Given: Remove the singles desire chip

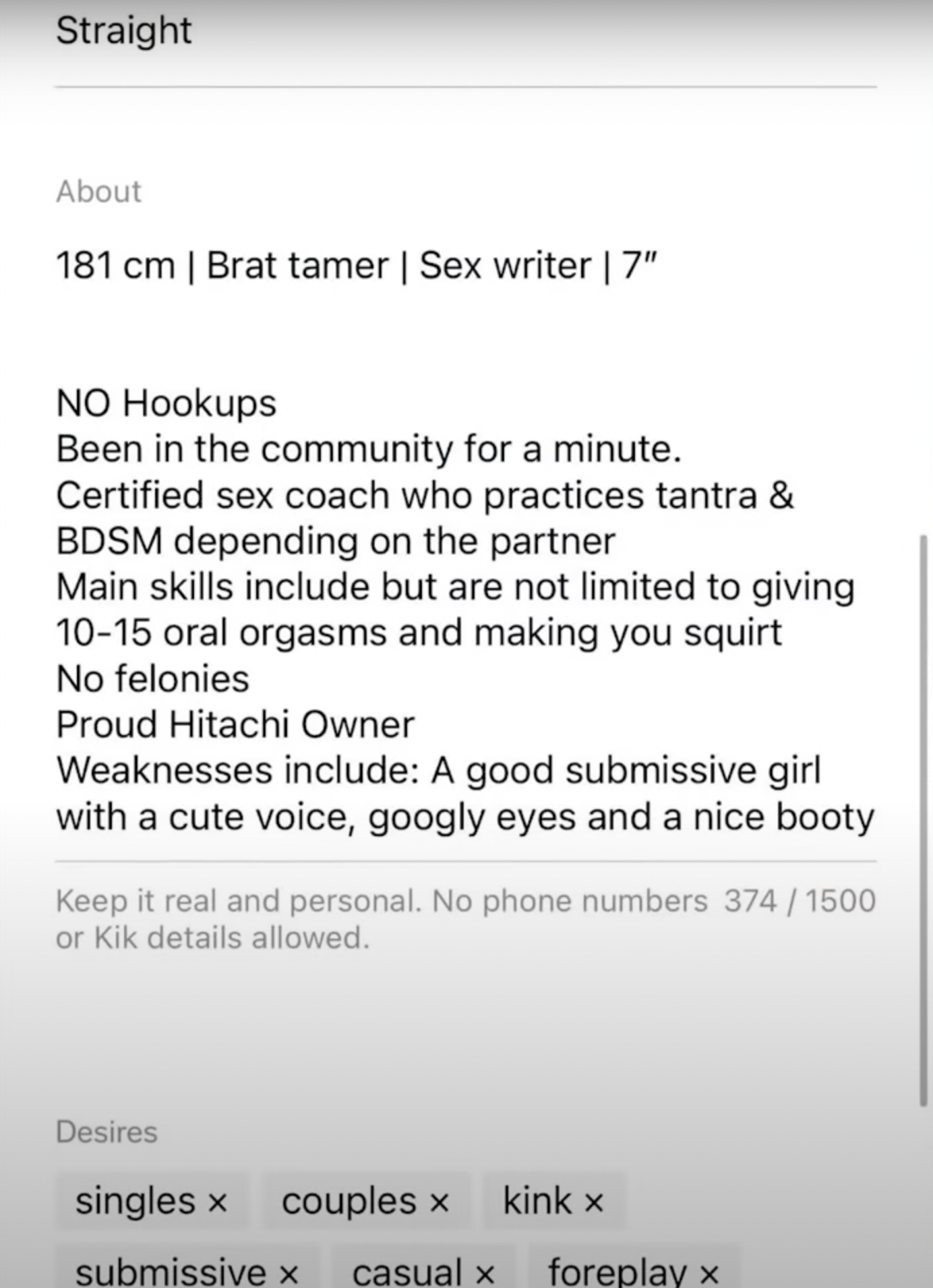Looking at the screenshot, I should pyautogui.click(x=217, y=1202).
